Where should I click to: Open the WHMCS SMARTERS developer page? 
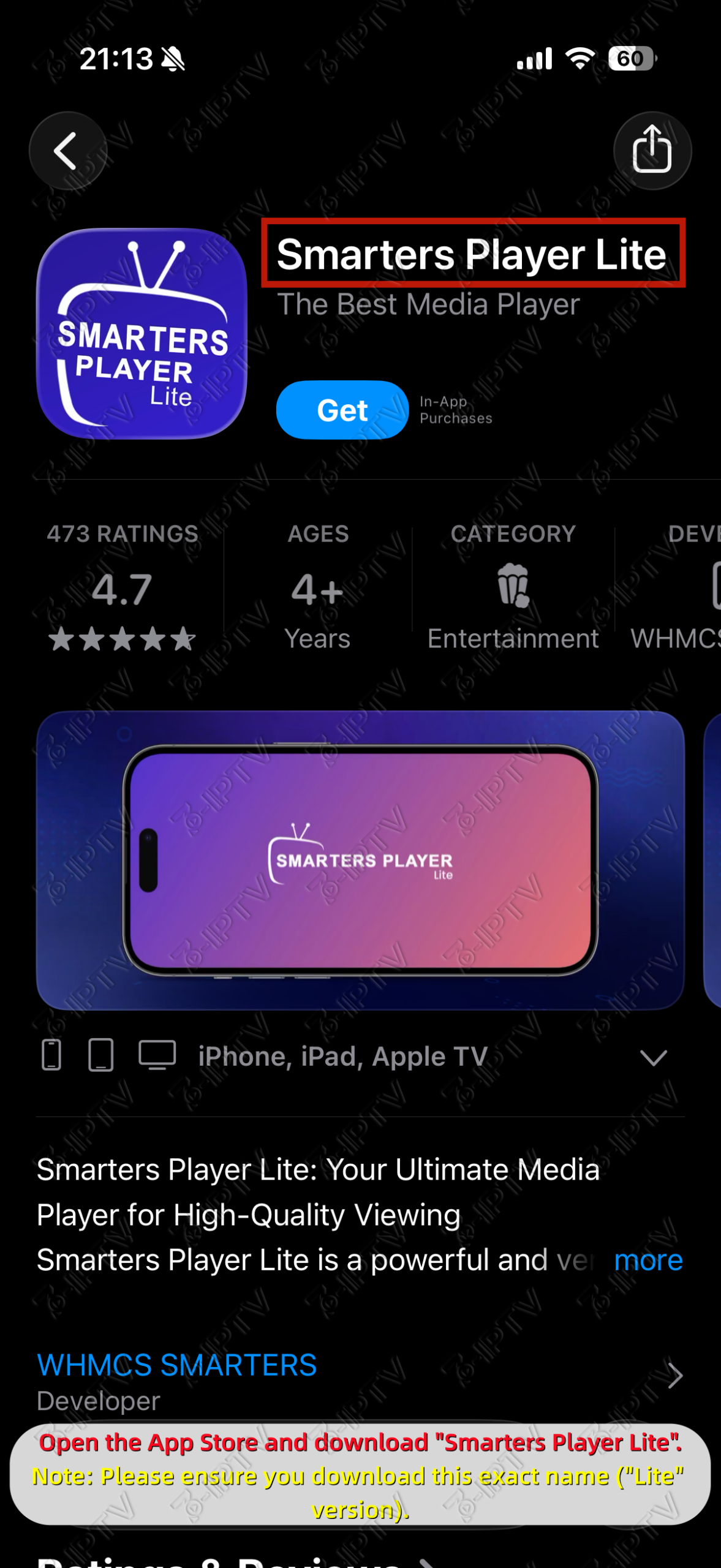click(178, 1365)
